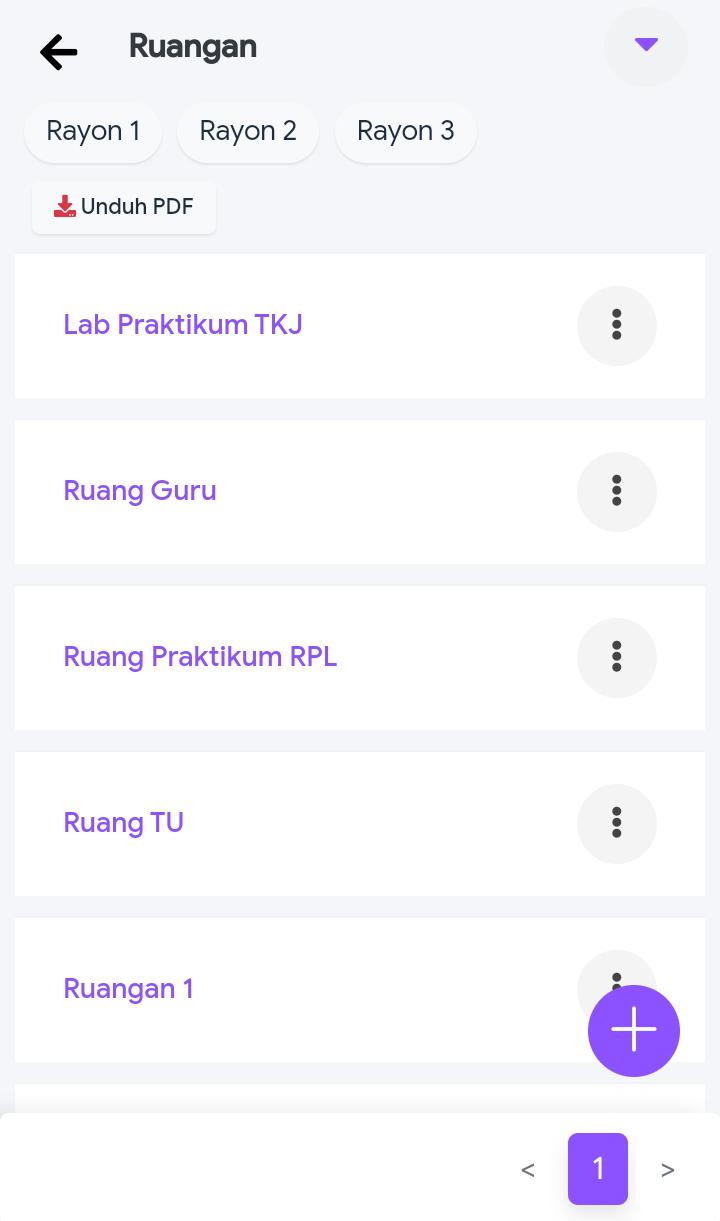Tap the three-dot menu for Ruang Guru
This screenshot has width=720, height=1221.
(x=616, y=491)
